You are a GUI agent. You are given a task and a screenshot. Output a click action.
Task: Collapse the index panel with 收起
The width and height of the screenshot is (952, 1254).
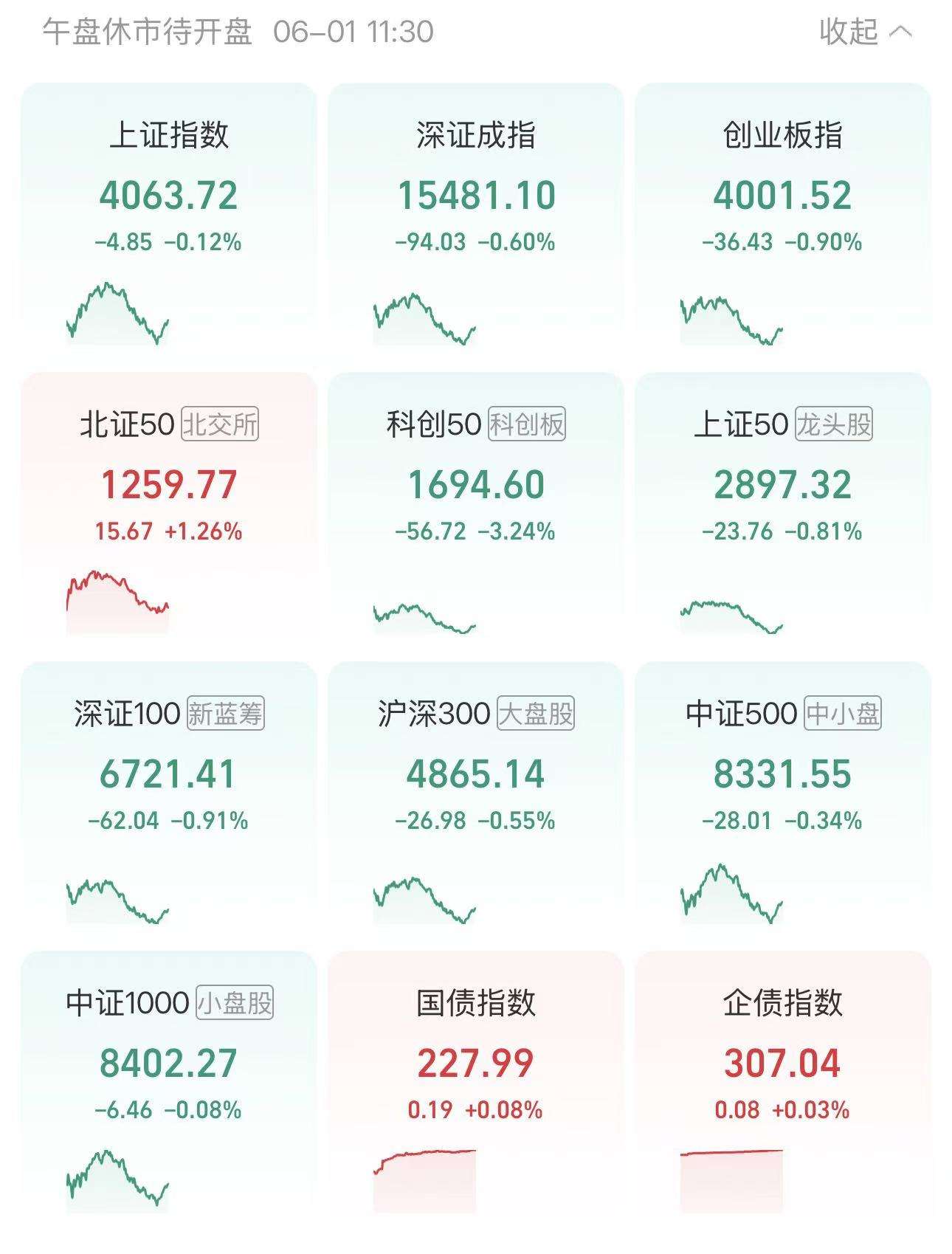[865, 32]
